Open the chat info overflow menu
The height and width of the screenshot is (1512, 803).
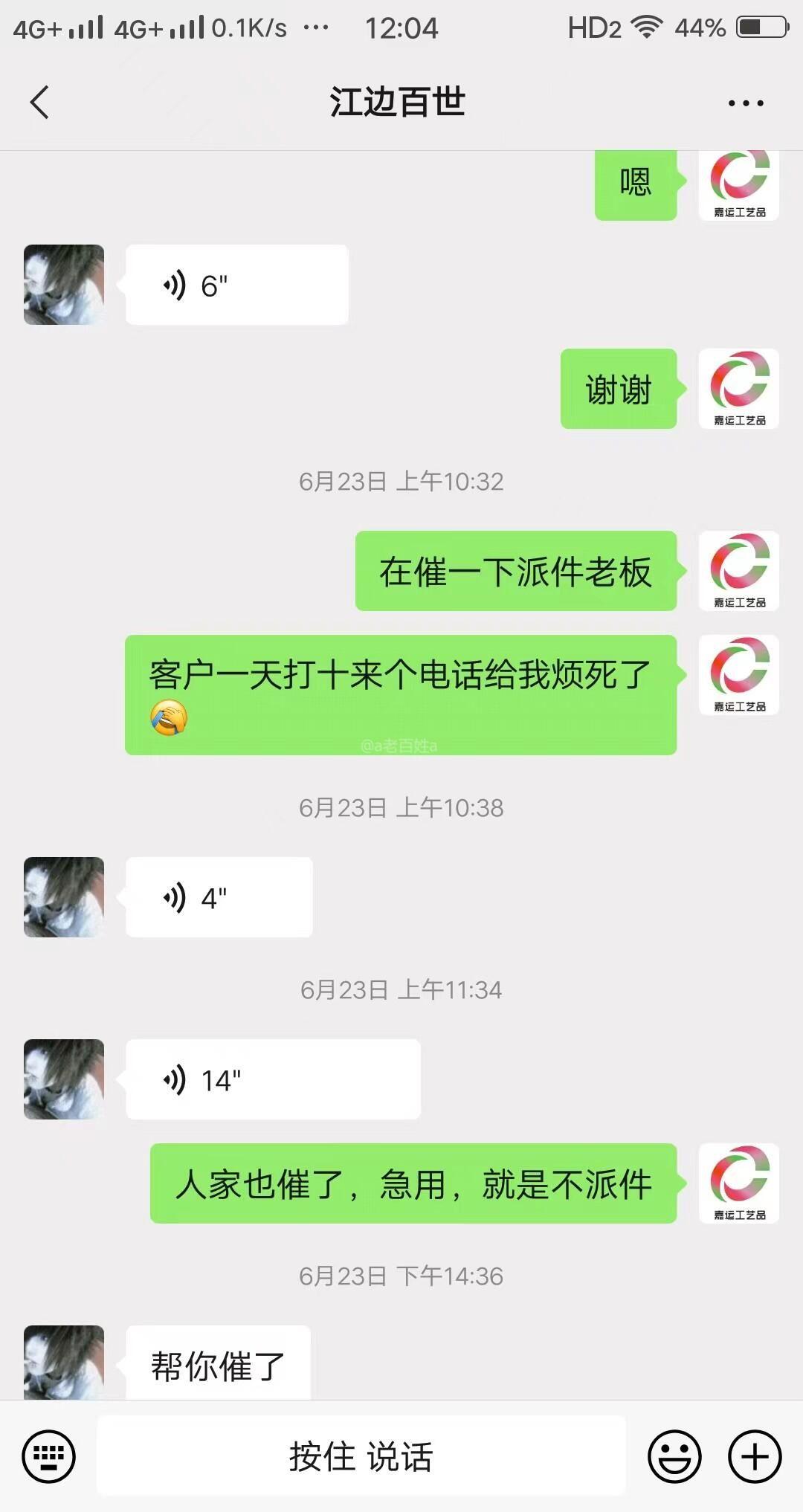(x=746, y=103)
